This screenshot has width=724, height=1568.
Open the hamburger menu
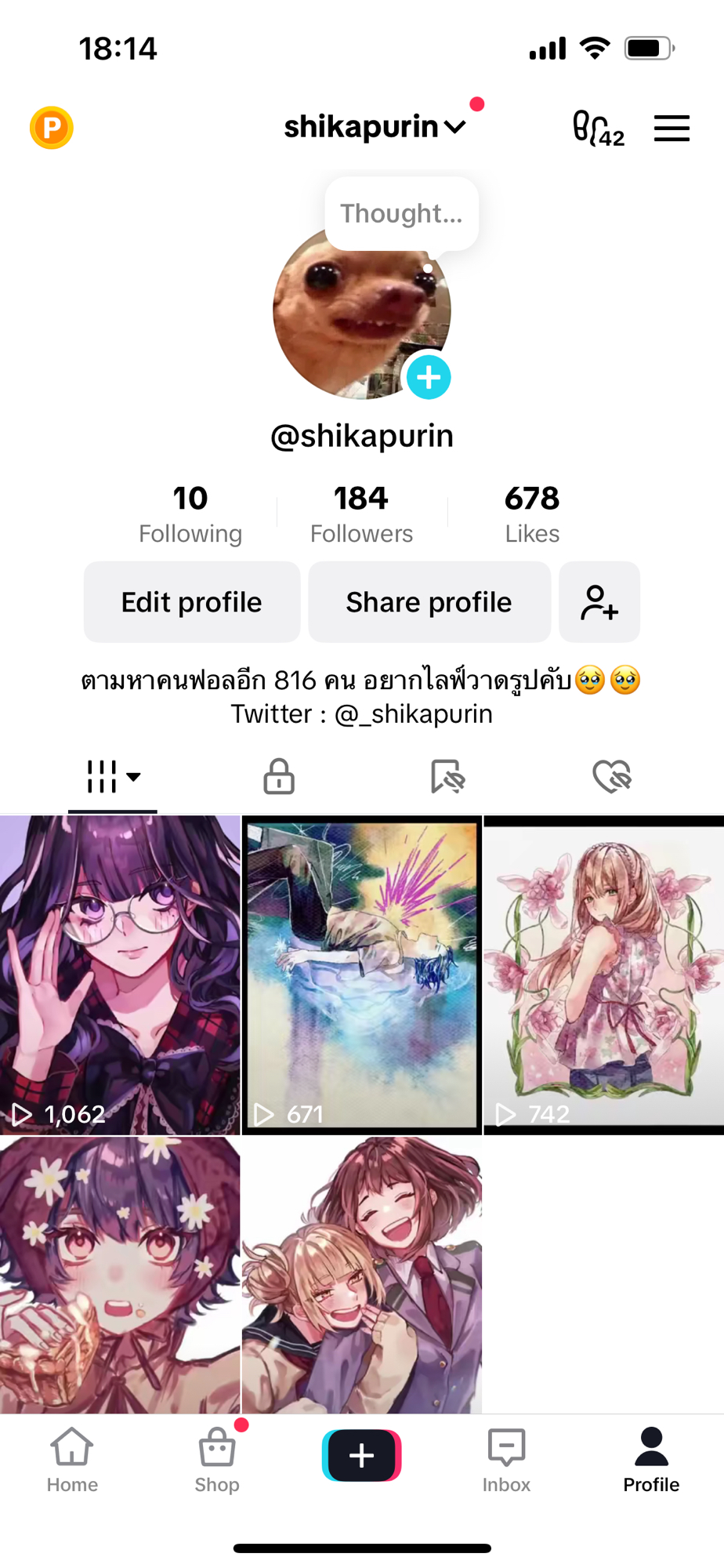(672, 128)
